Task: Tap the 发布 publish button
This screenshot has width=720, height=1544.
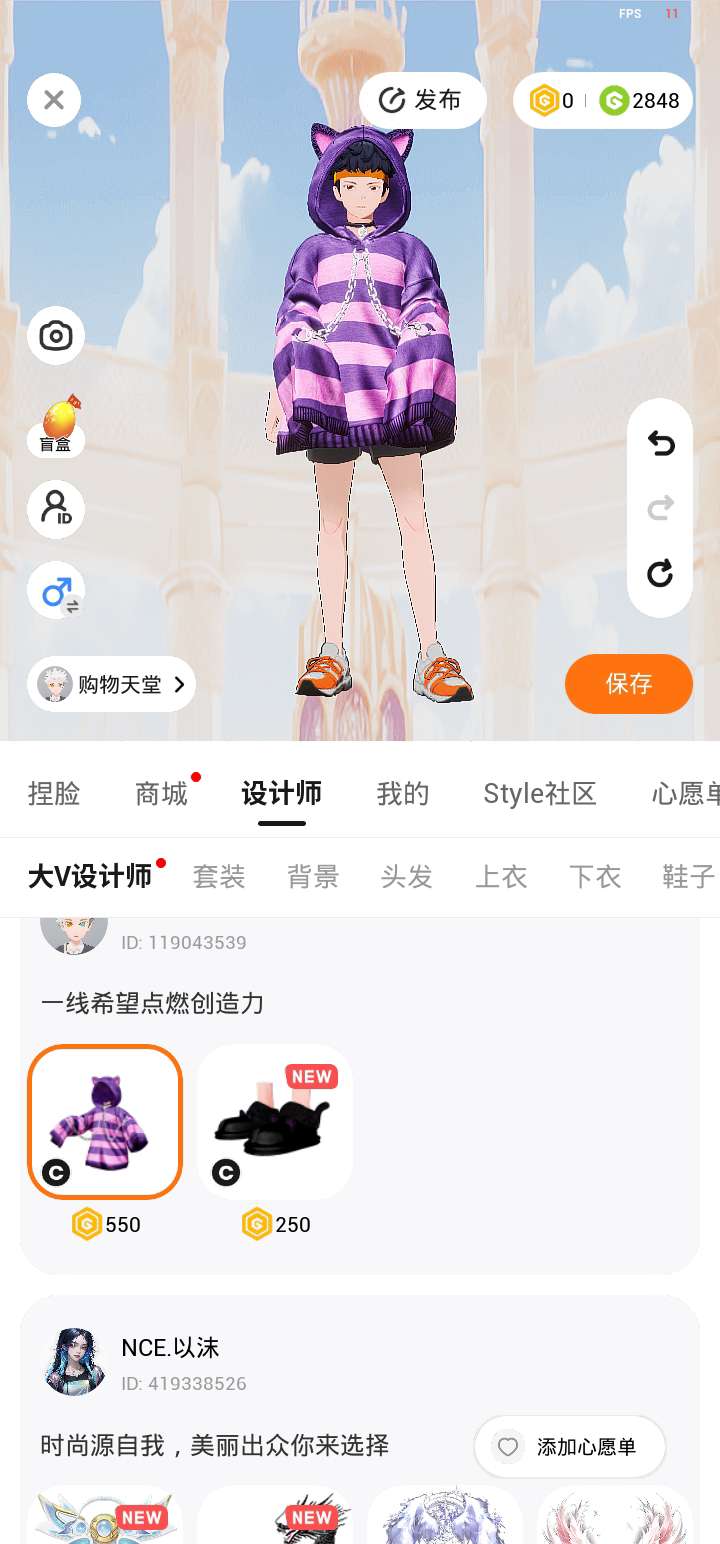Action: click(x=423, y=100)
